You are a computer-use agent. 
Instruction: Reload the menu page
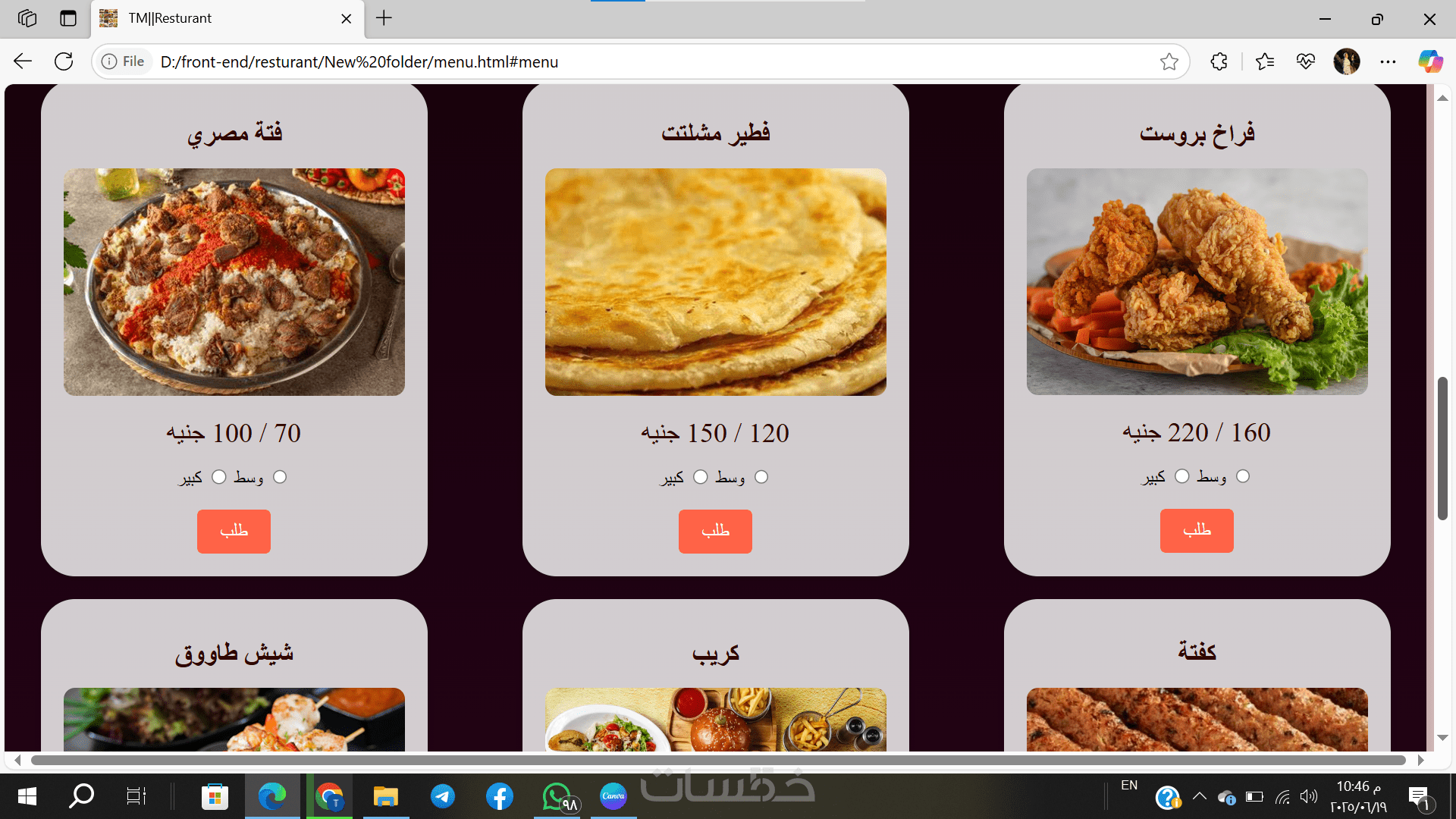click(x=64, y=61)
